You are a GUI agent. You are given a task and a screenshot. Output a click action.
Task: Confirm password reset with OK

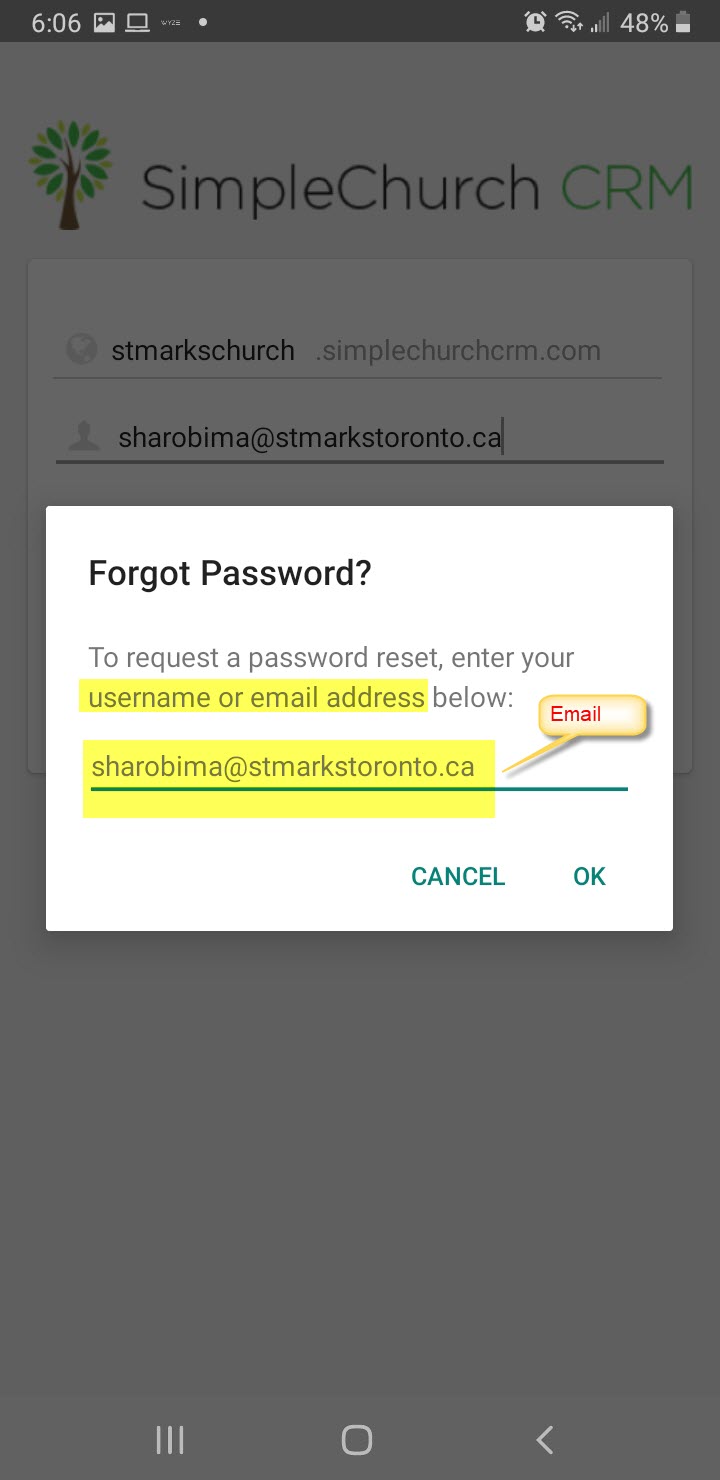589,877
